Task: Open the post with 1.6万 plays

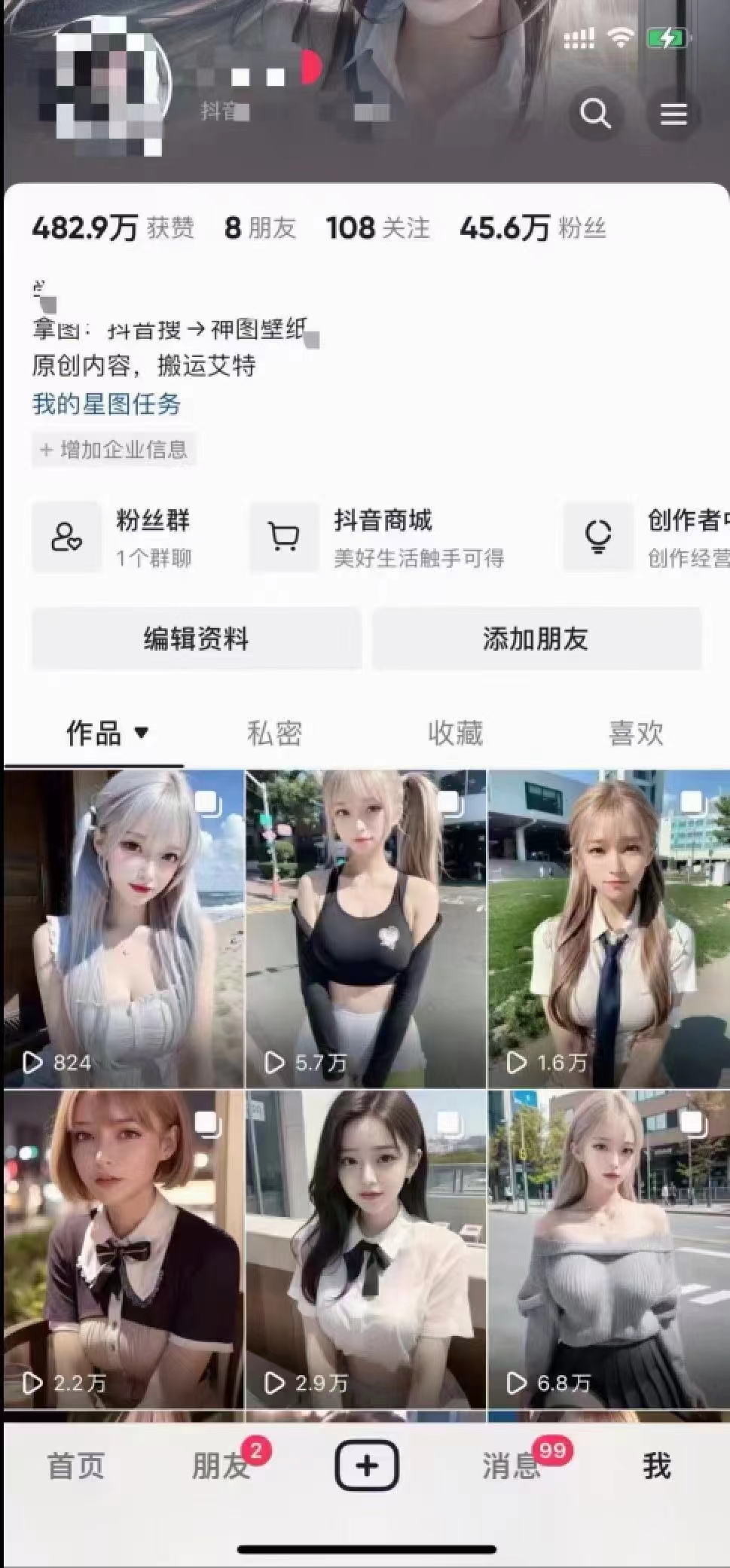Action: (x=609, y=928)
